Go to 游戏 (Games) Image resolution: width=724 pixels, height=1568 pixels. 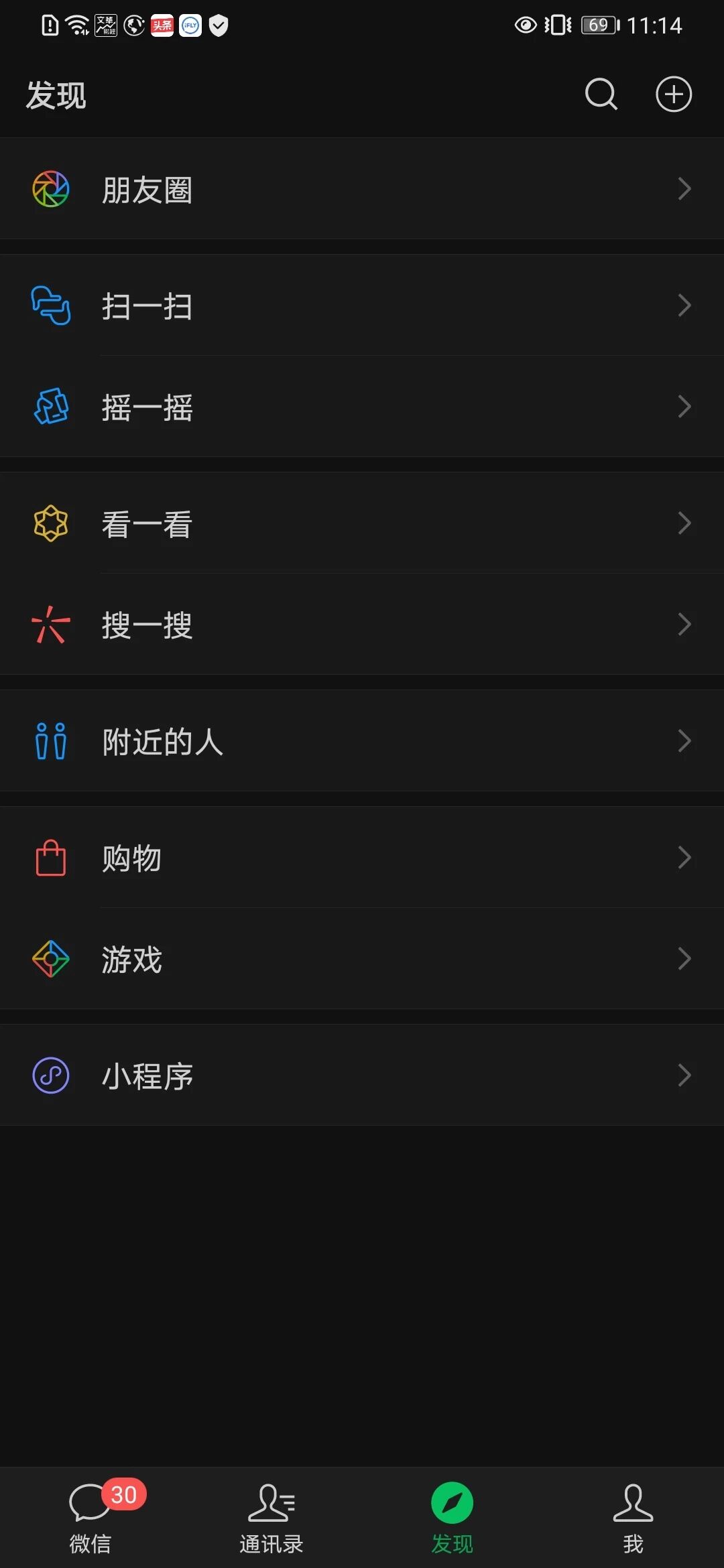coord(362,959)
